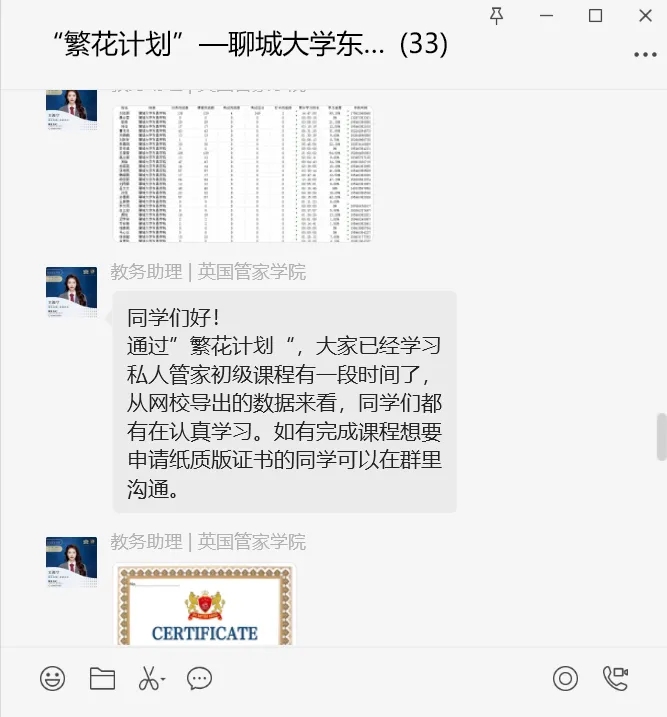Open chat history bubble icon
The height and width of the screenshot is (717, 667).
200,679
